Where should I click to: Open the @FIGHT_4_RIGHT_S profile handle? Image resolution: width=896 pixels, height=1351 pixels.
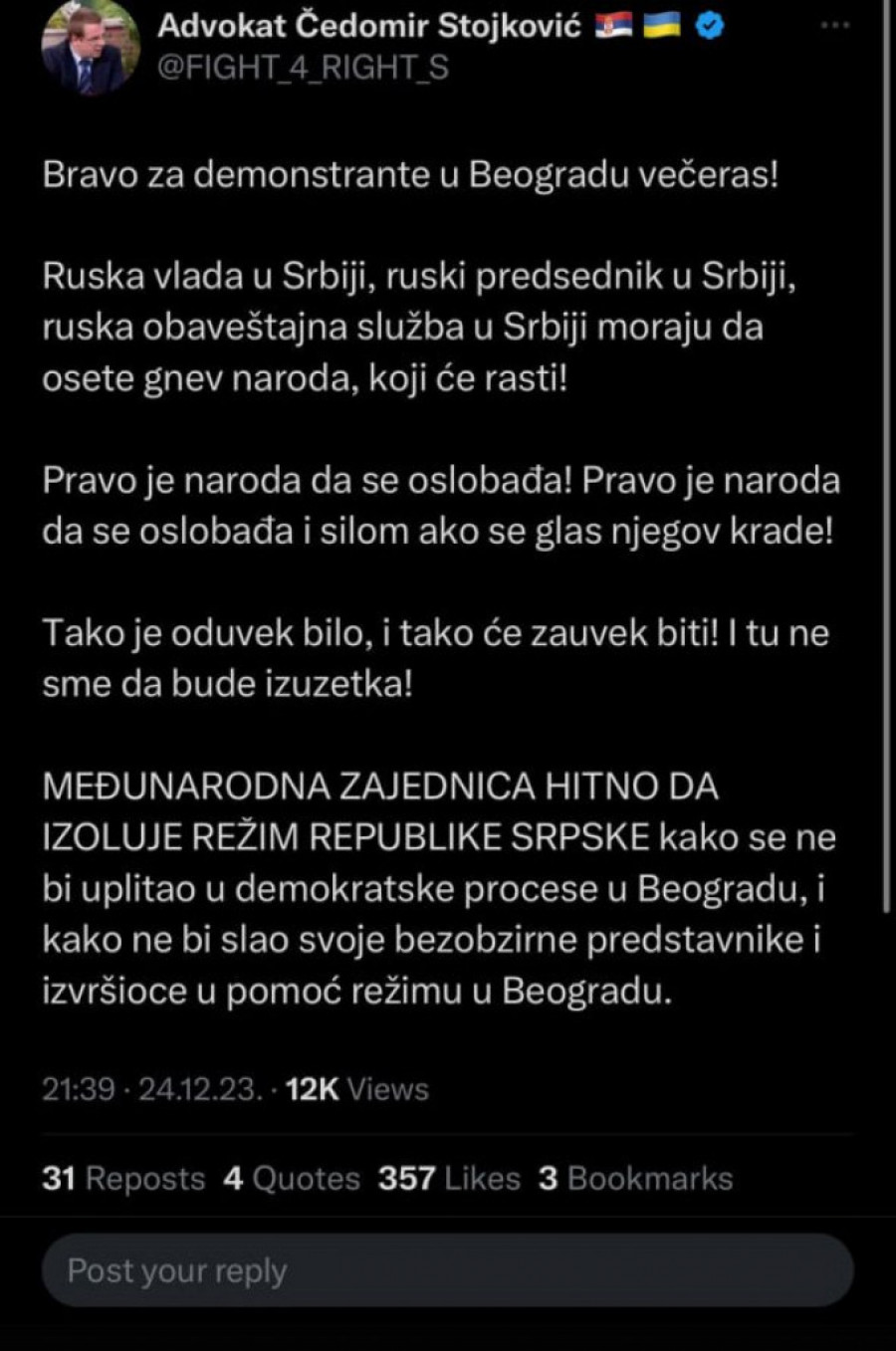point(303,67)
